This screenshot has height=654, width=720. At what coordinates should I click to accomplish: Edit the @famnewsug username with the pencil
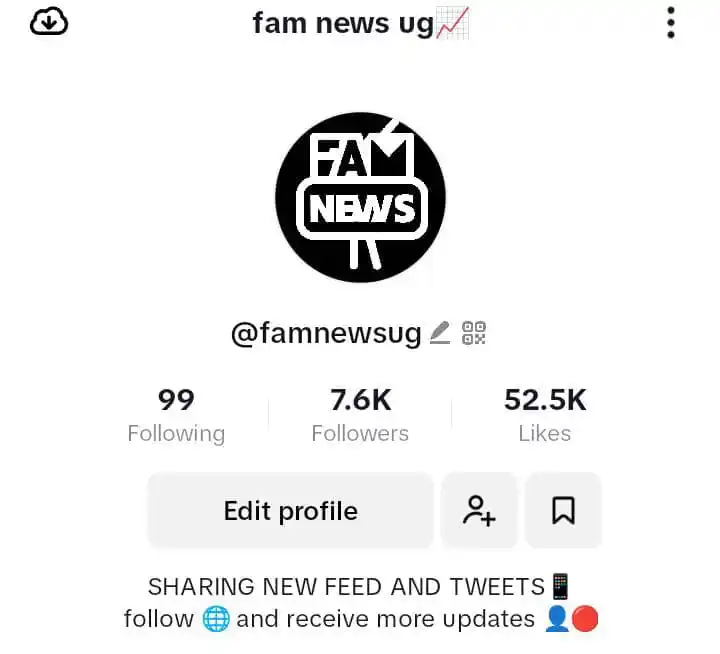click(x=440, y=334)
